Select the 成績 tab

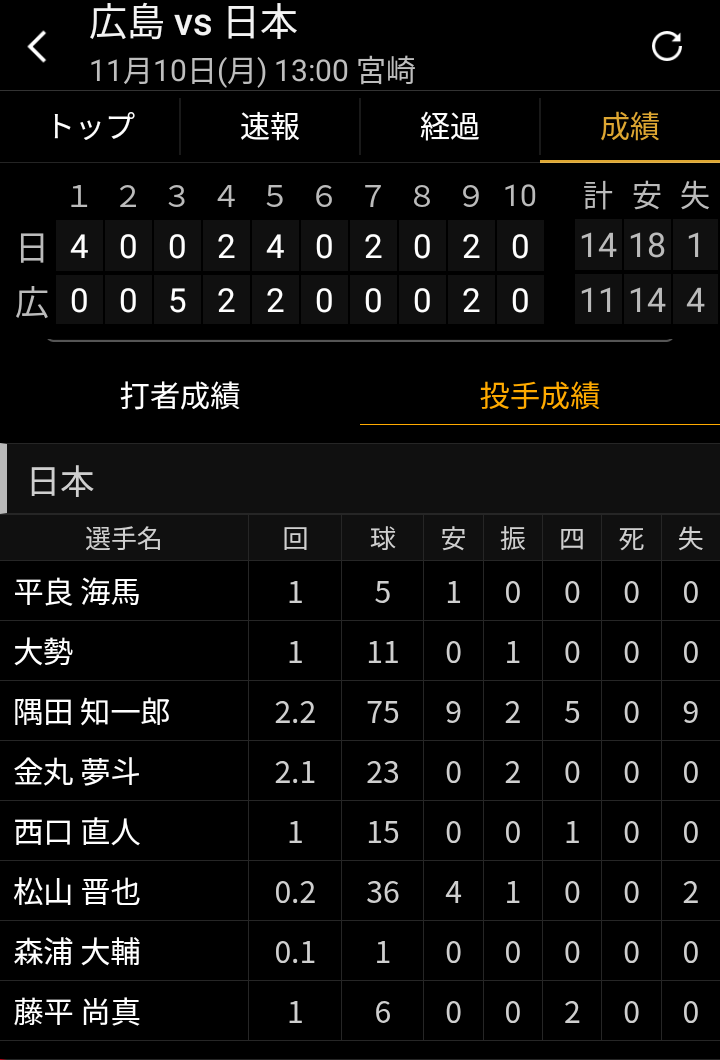pyautogui.click(x=630, y=127)
